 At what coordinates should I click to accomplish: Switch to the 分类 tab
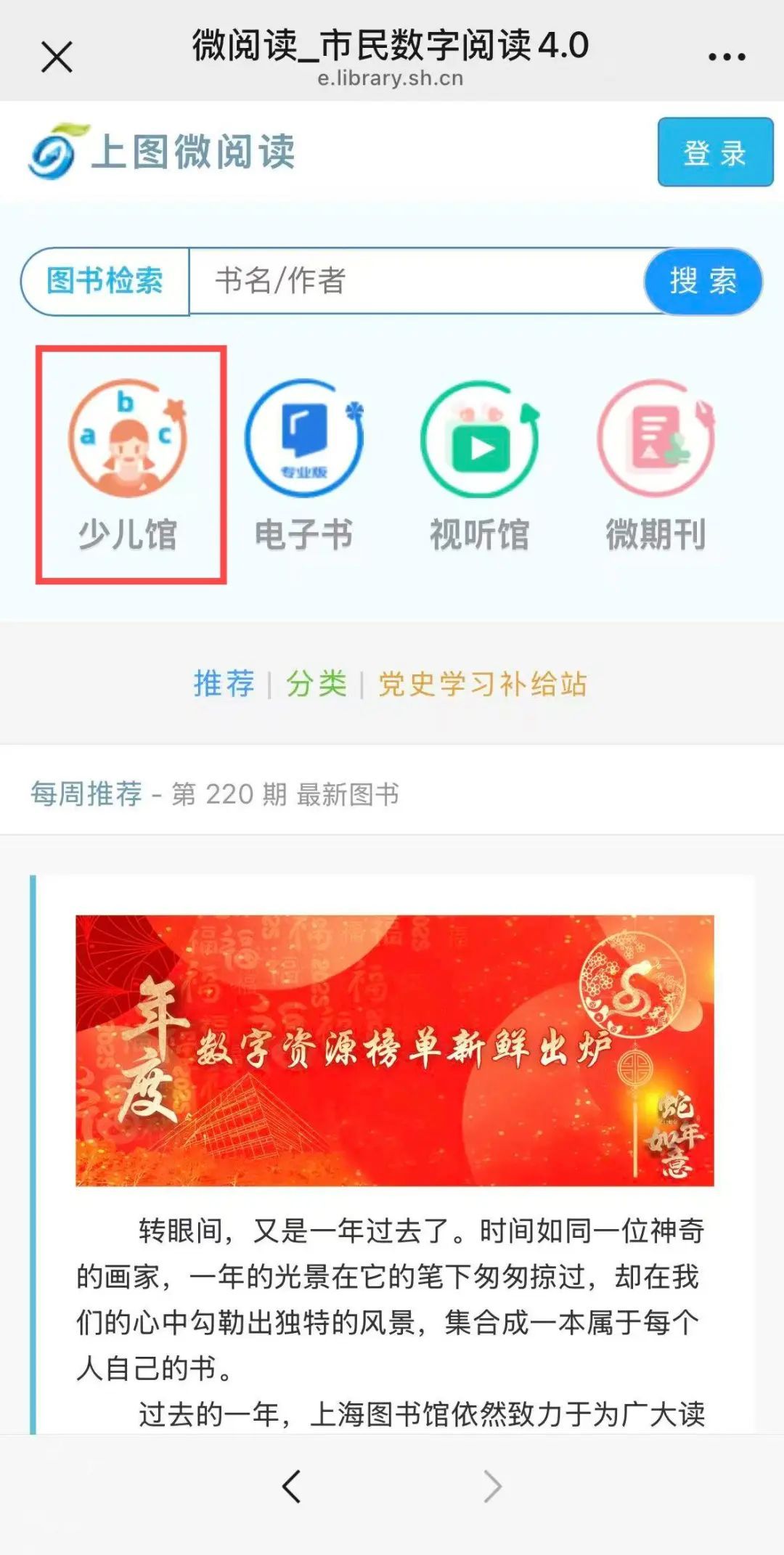point(316,683)
